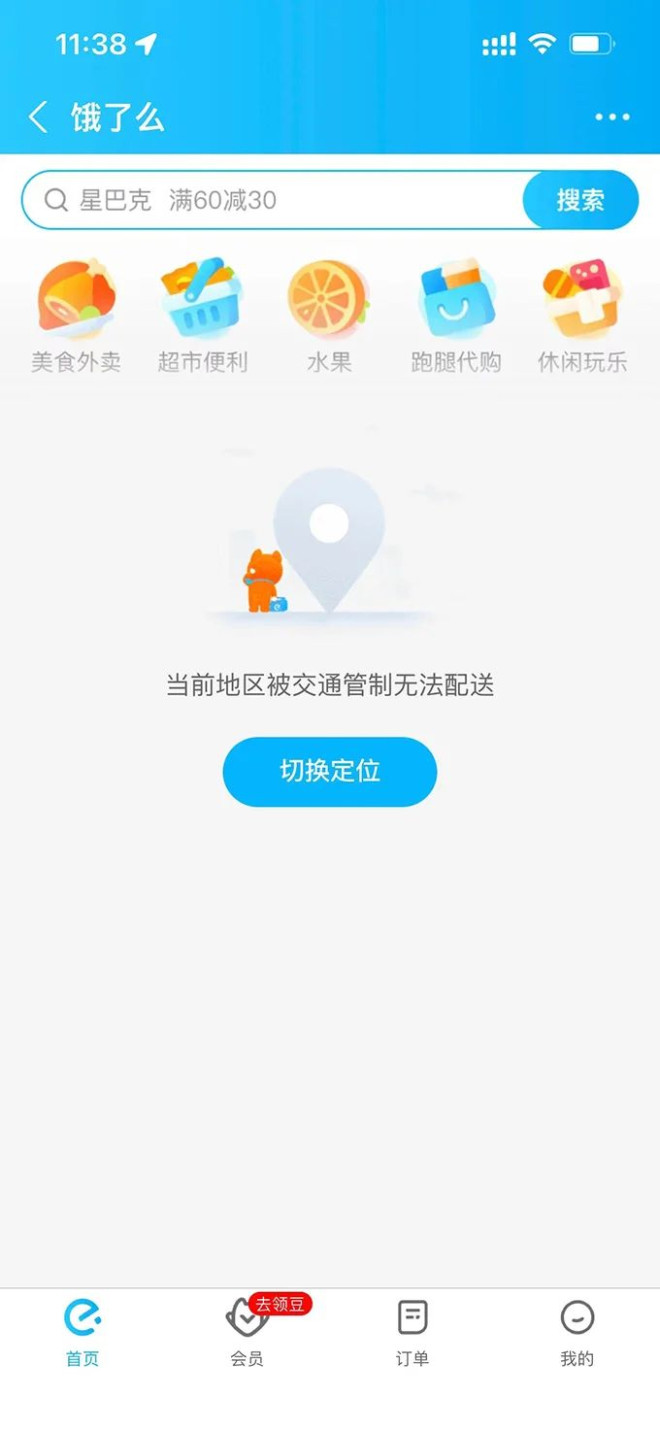Open the 订单 tab
The width and height of the screenshot is (660, 1429).
pyautogui.click(x=412, y=1332)
